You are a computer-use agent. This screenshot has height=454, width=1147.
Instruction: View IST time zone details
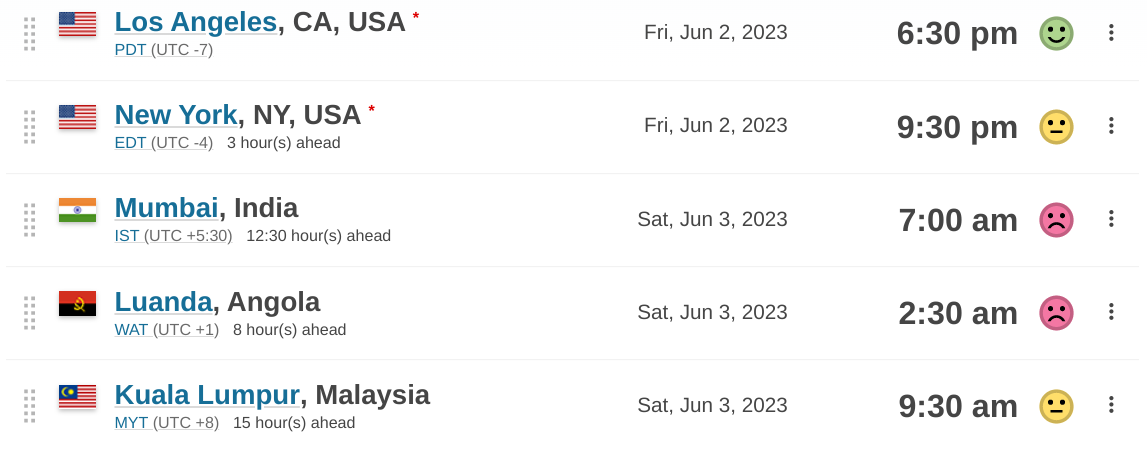click(127, 236)
